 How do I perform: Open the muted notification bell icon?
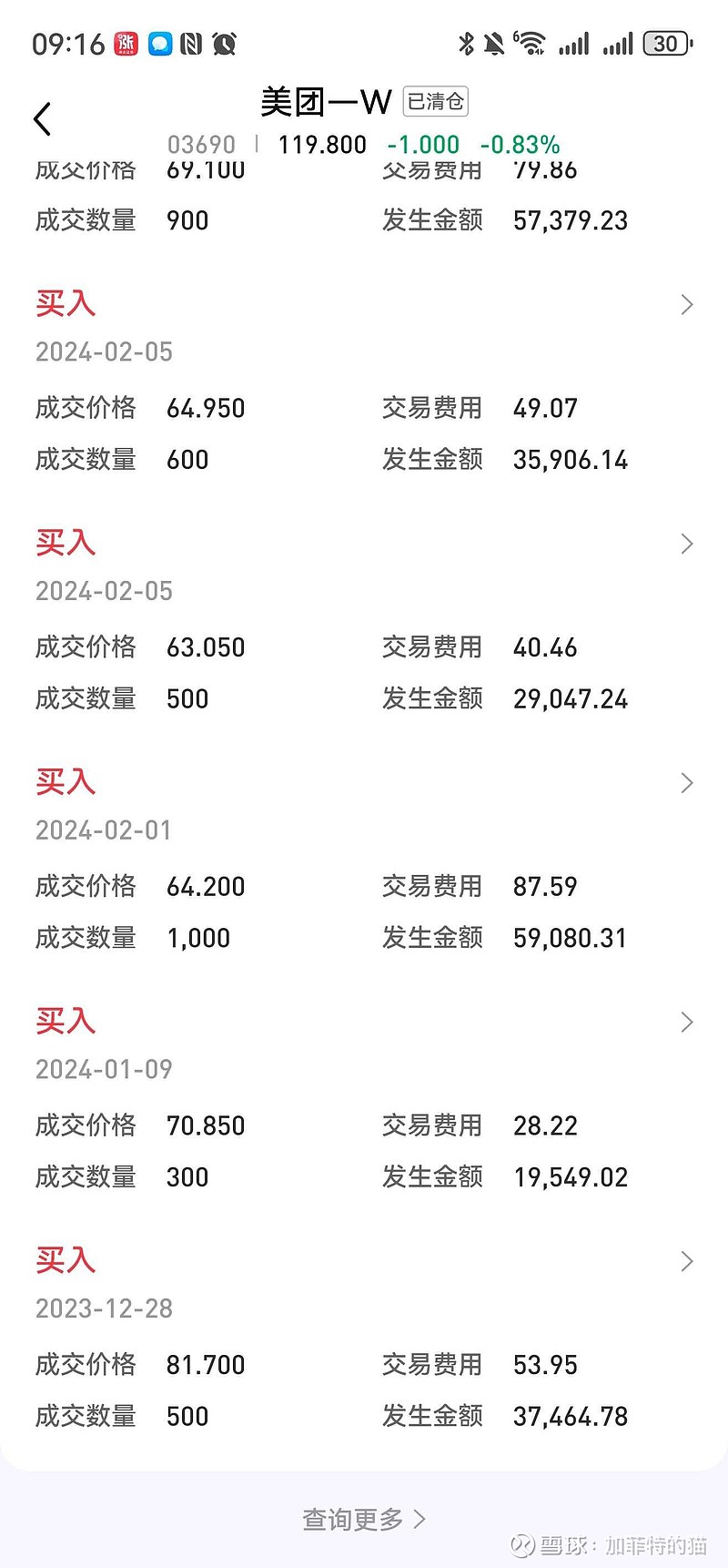(x=493, y=42)
